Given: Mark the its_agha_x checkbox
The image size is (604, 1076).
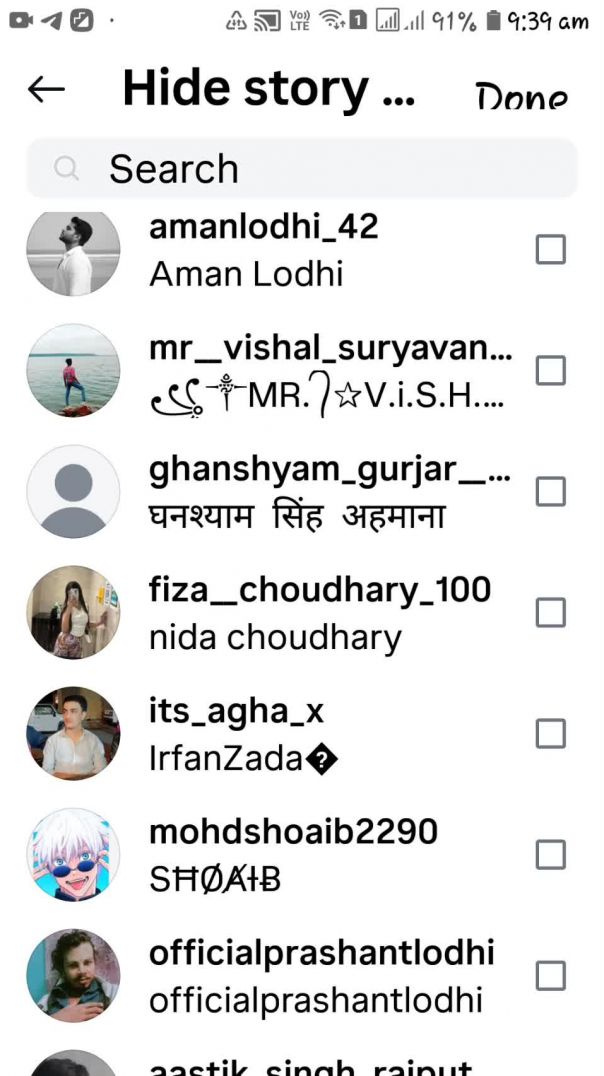Looking at the screenshot, I should point(551,734).
